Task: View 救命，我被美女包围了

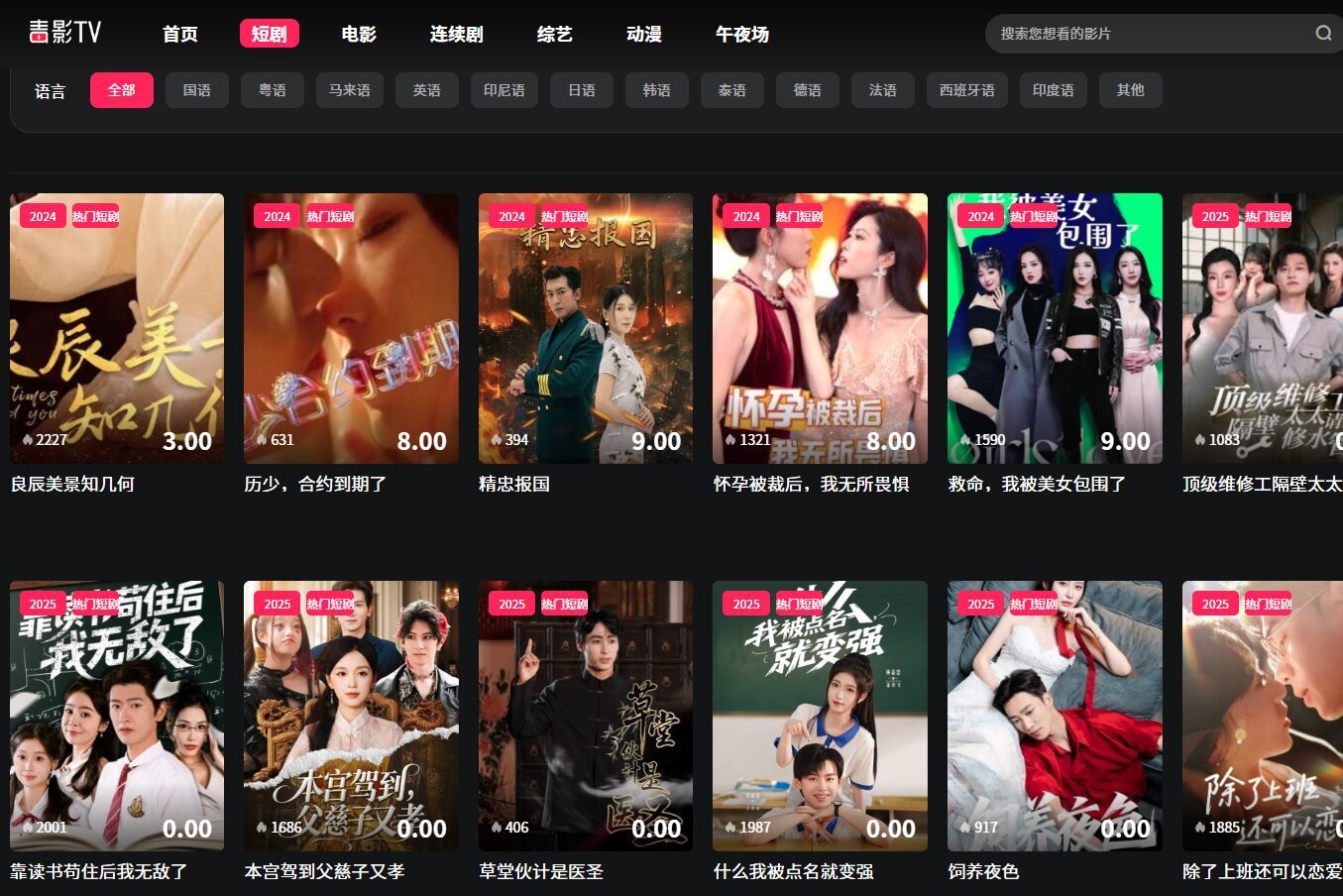Action: pos(1055,328)
